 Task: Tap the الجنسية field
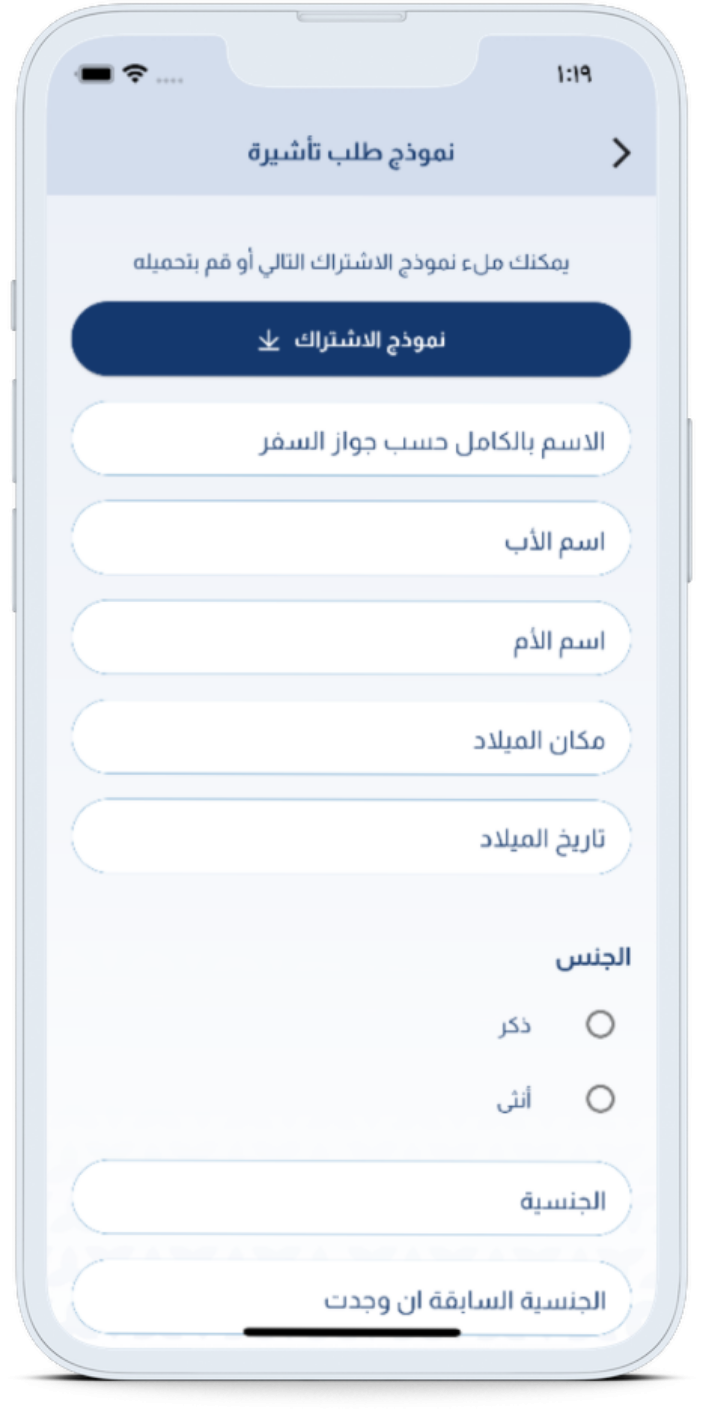tap(351, 1199)
